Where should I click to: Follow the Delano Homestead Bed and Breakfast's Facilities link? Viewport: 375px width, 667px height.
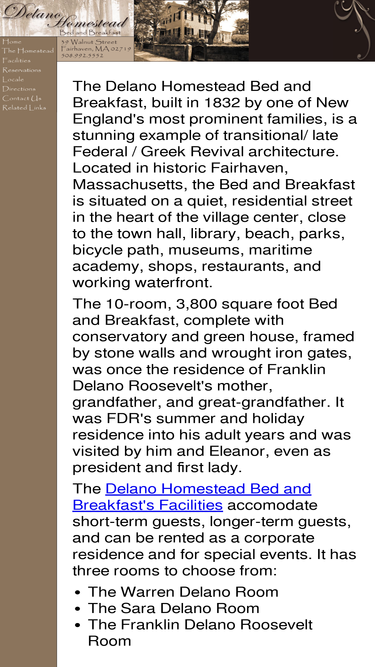[192, 497]
